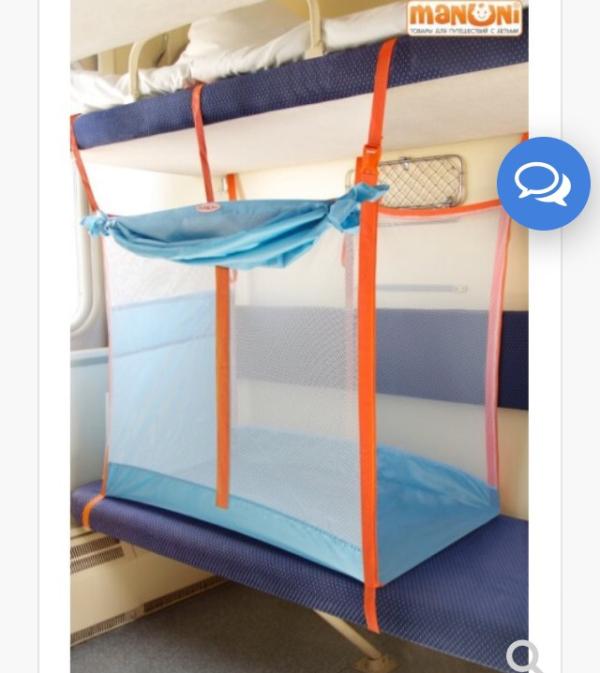The height and width of the screenshot is (673, 600).
Task: Tap the magnifier zoom icon
Action: (522, 657)
